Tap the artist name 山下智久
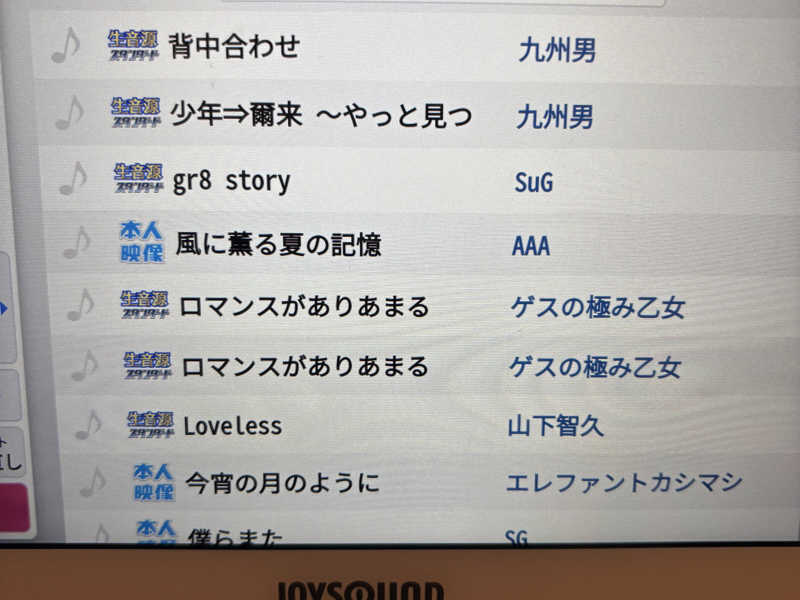Screen dimensions: 800x600 (555, 426)
